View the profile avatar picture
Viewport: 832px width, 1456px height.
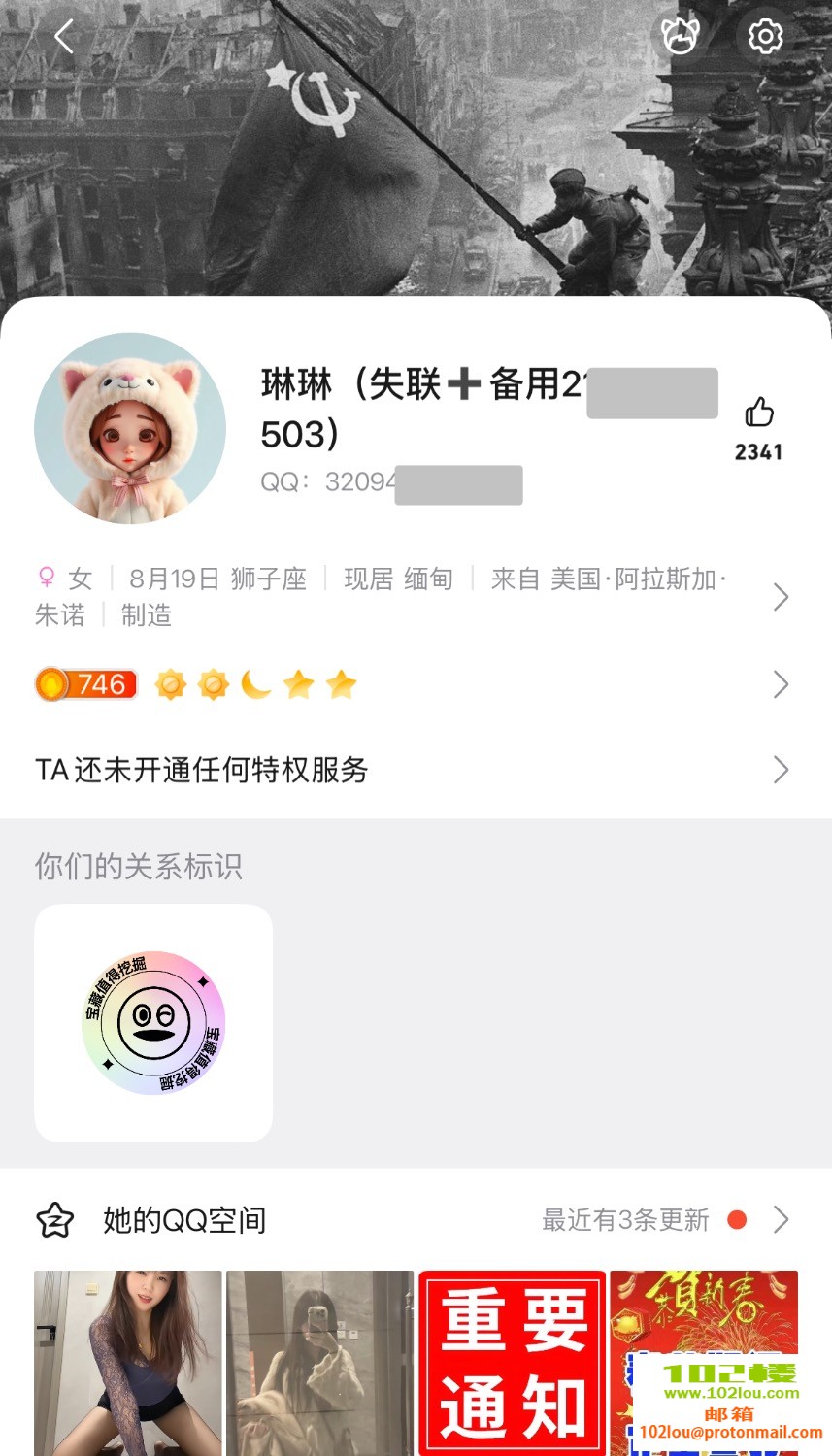tap(130, 428)
